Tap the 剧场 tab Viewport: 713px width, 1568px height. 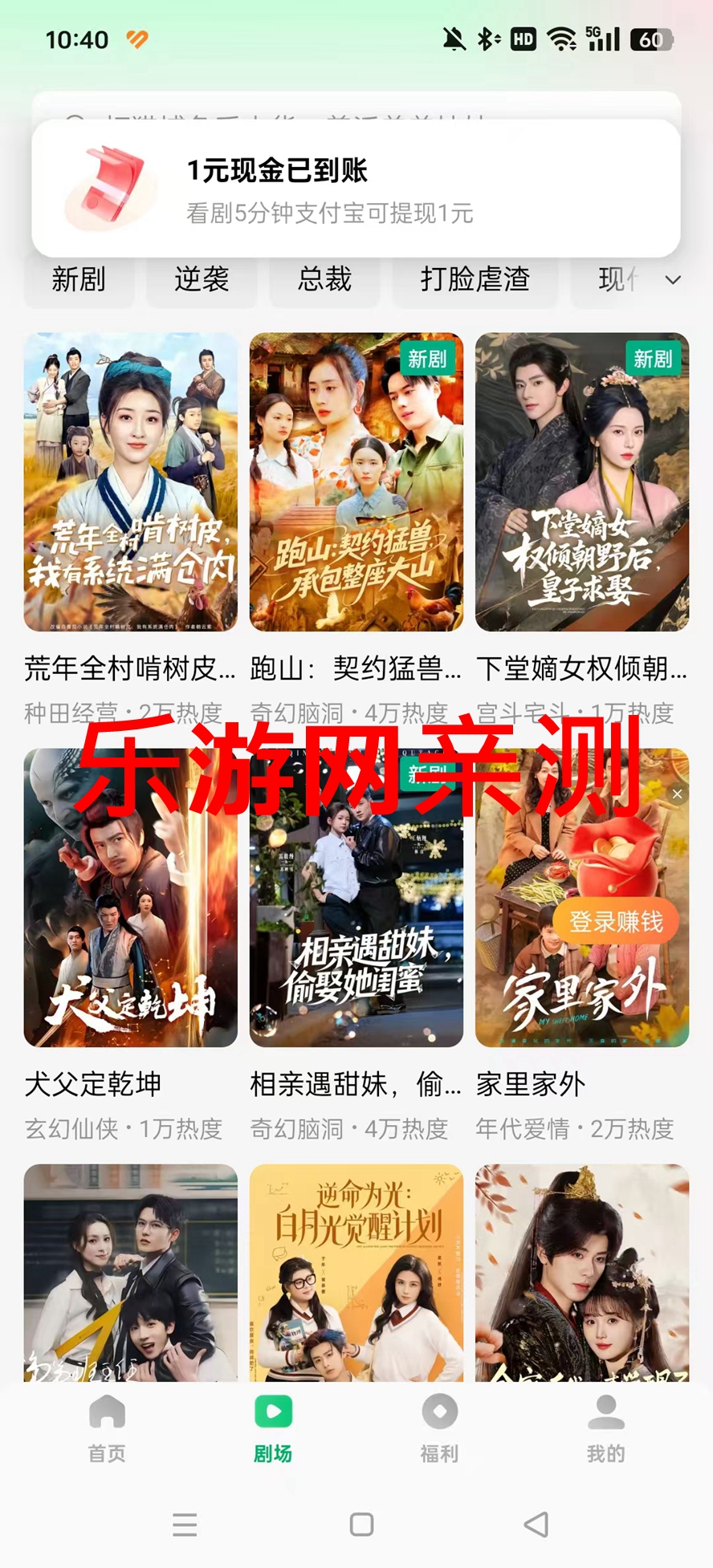(x=273, y=1429)
